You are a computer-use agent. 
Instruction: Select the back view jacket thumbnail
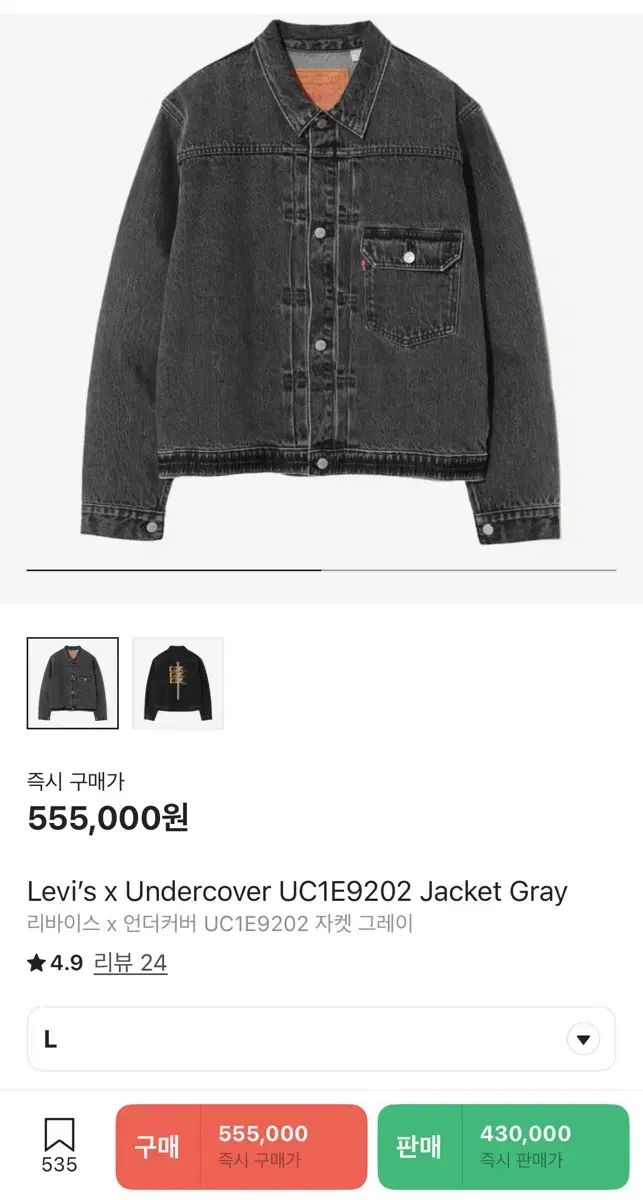point(178,683)
